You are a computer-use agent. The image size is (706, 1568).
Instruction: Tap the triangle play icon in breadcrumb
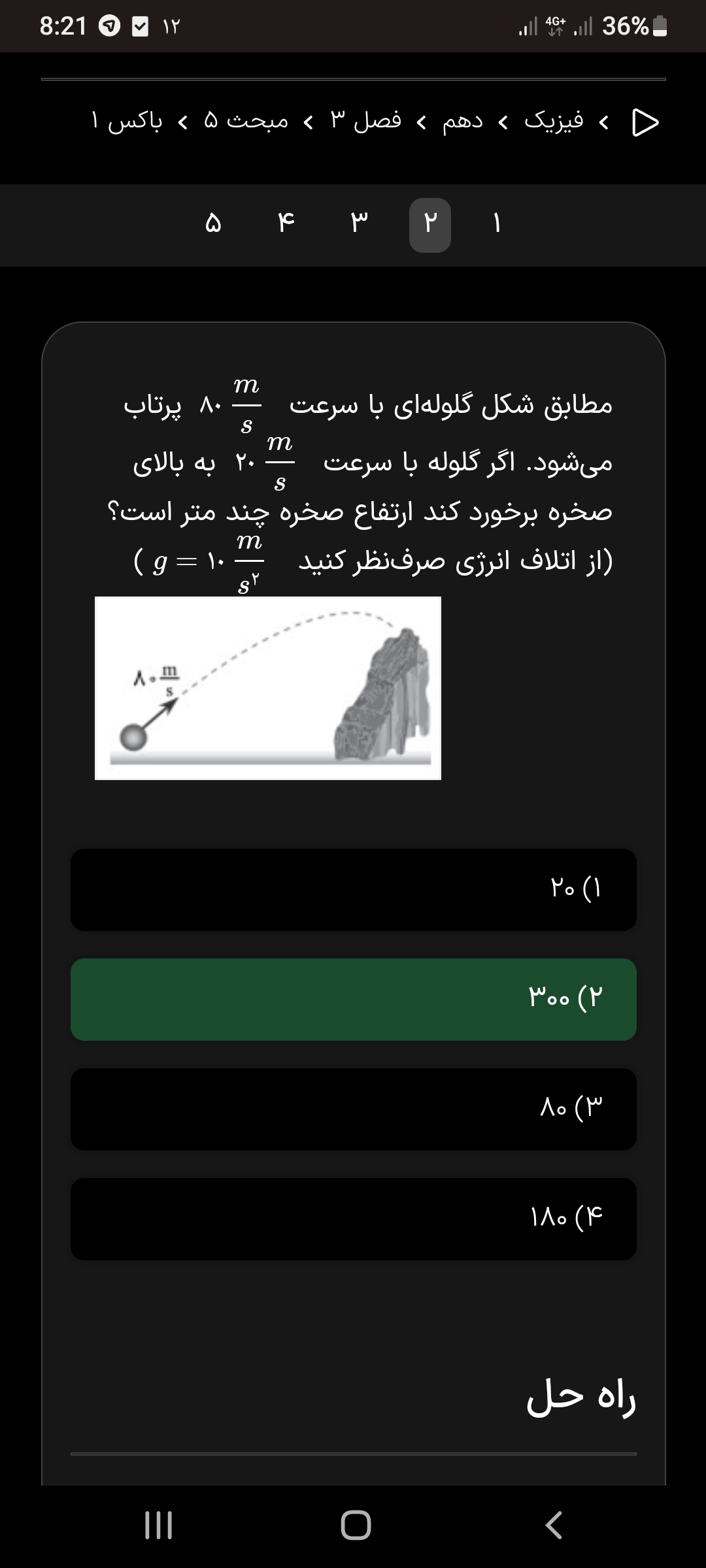click(645, 122)
